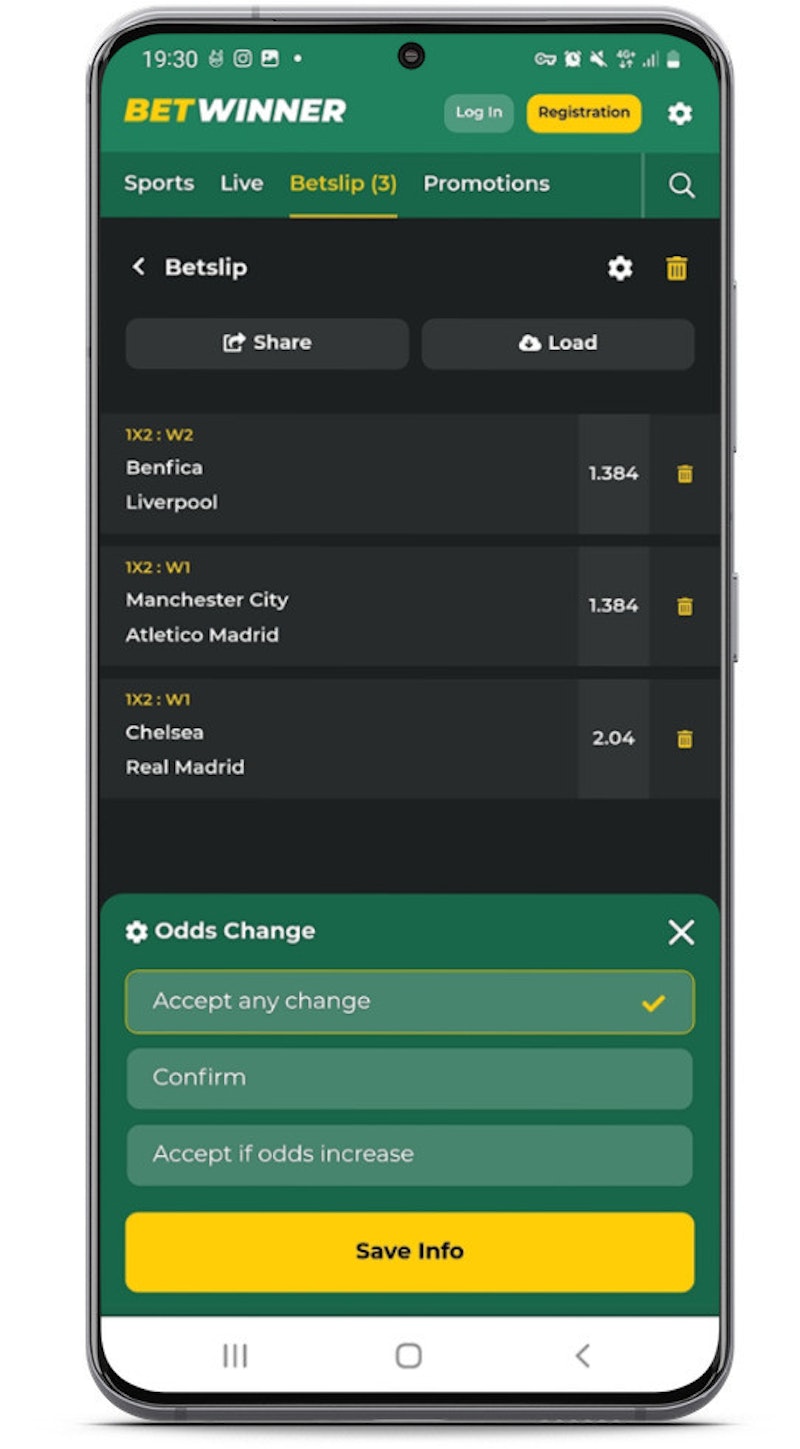Delete the Manchester City vs Atletico Madrid bet
Viewport: 800px width, 1449px height.
point(685,606)
